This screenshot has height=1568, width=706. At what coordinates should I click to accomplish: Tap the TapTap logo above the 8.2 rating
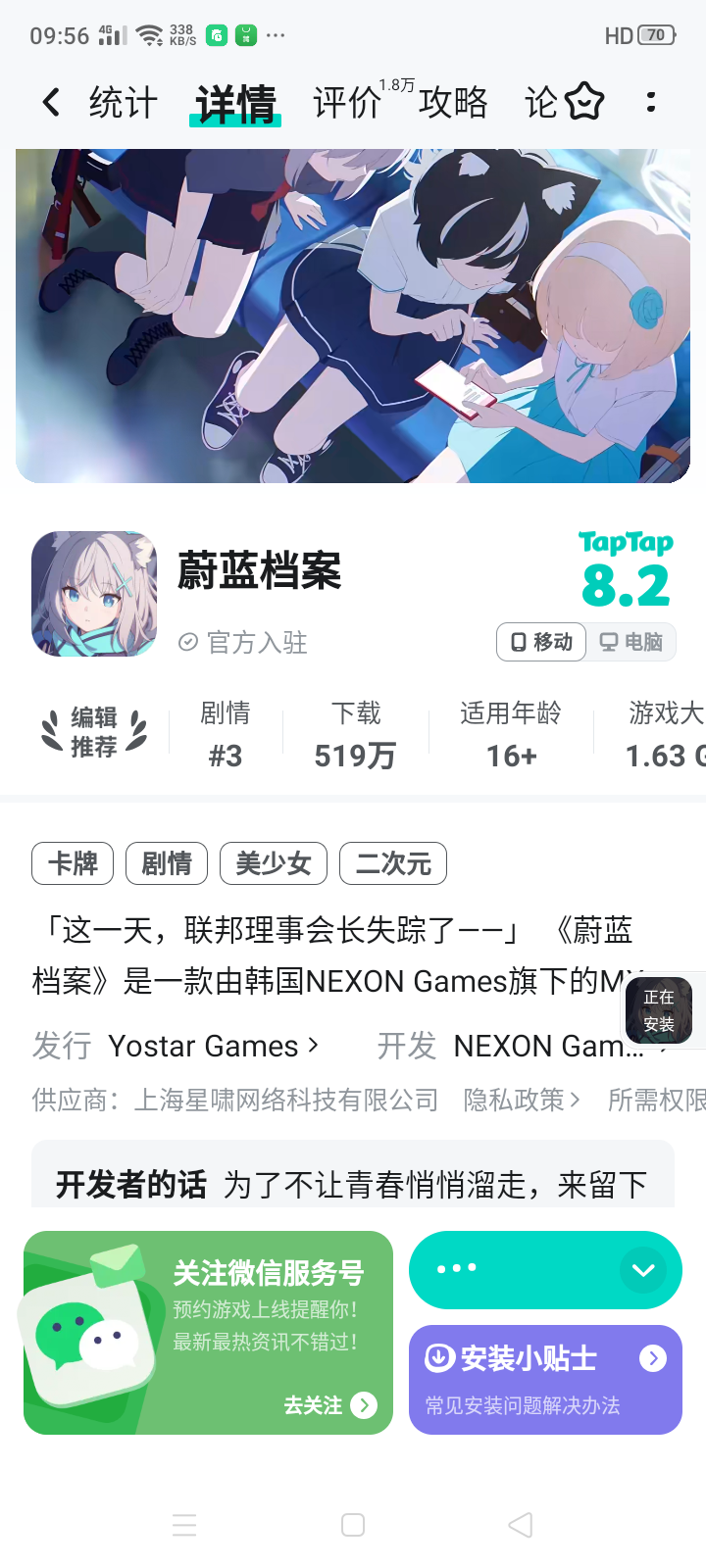pyautogui.click(x=626, y=542)
